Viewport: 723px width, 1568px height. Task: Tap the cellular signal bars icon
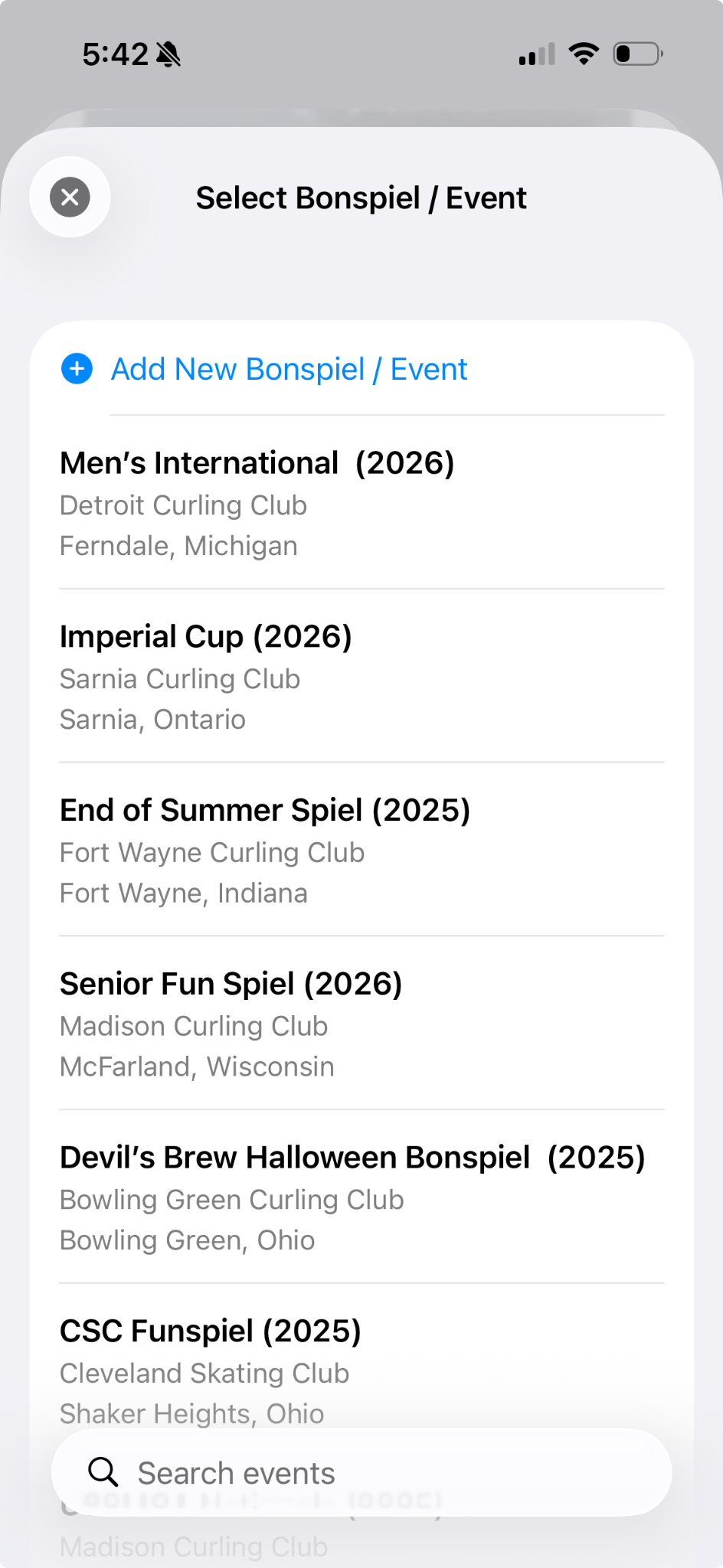point(536,53)
